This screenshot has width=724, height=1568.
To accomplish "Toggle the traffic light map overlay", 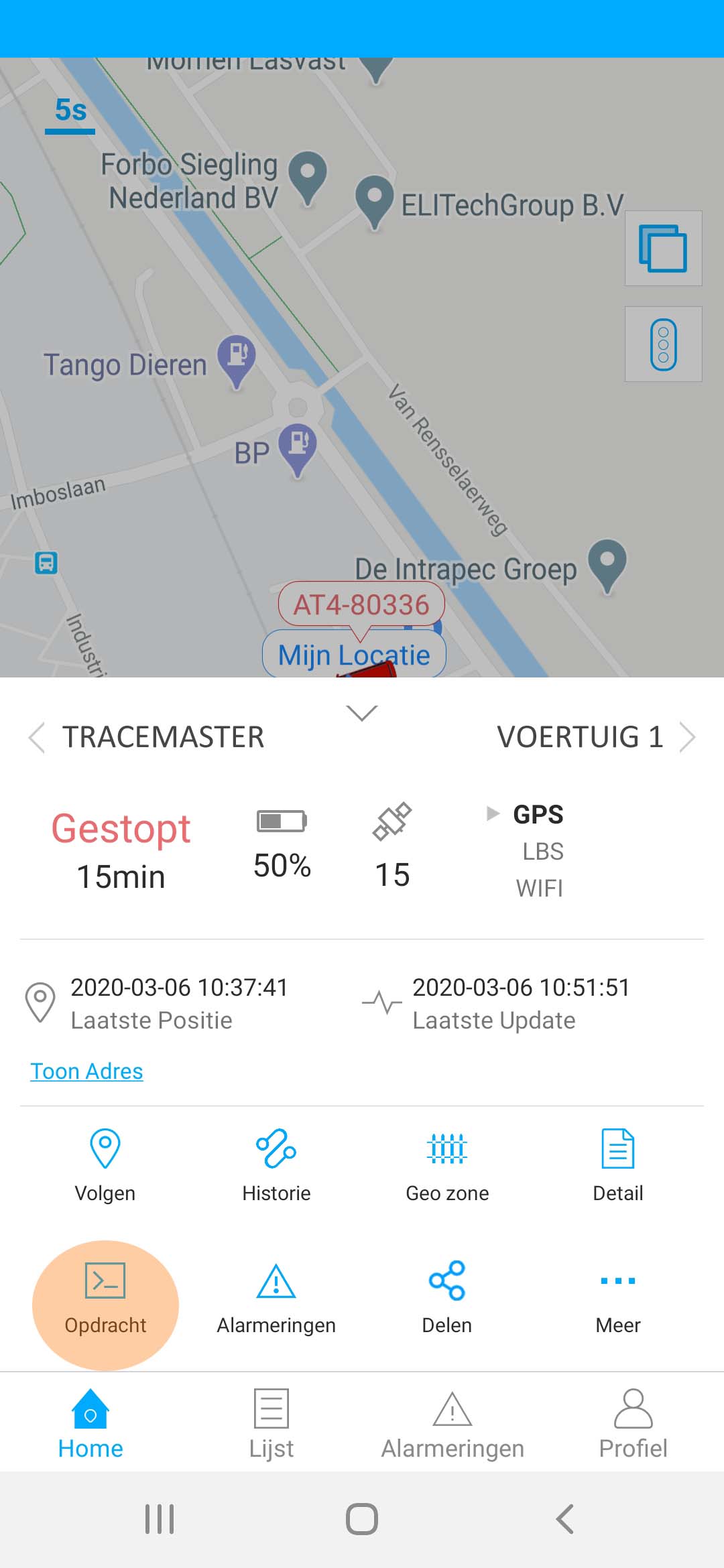I will point(663,344).
